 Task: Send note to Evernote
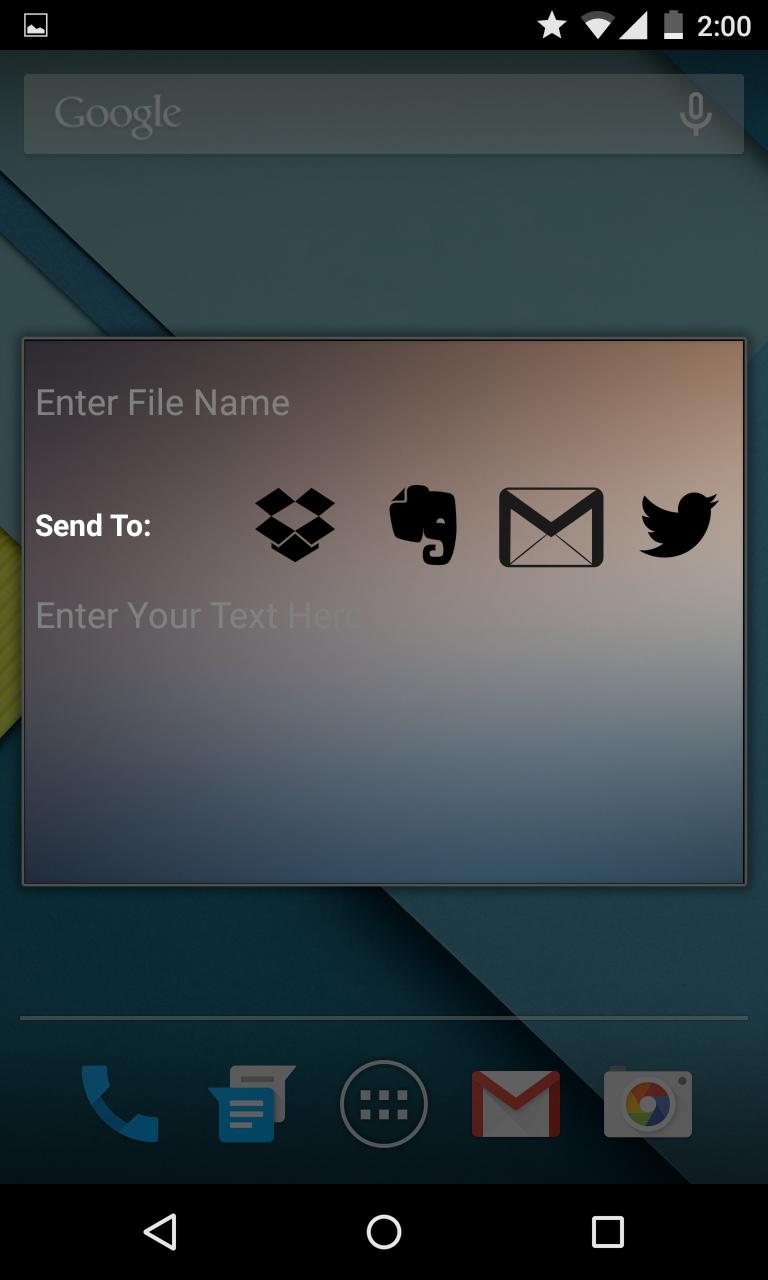pyautogui.click(x=423, y=525)
